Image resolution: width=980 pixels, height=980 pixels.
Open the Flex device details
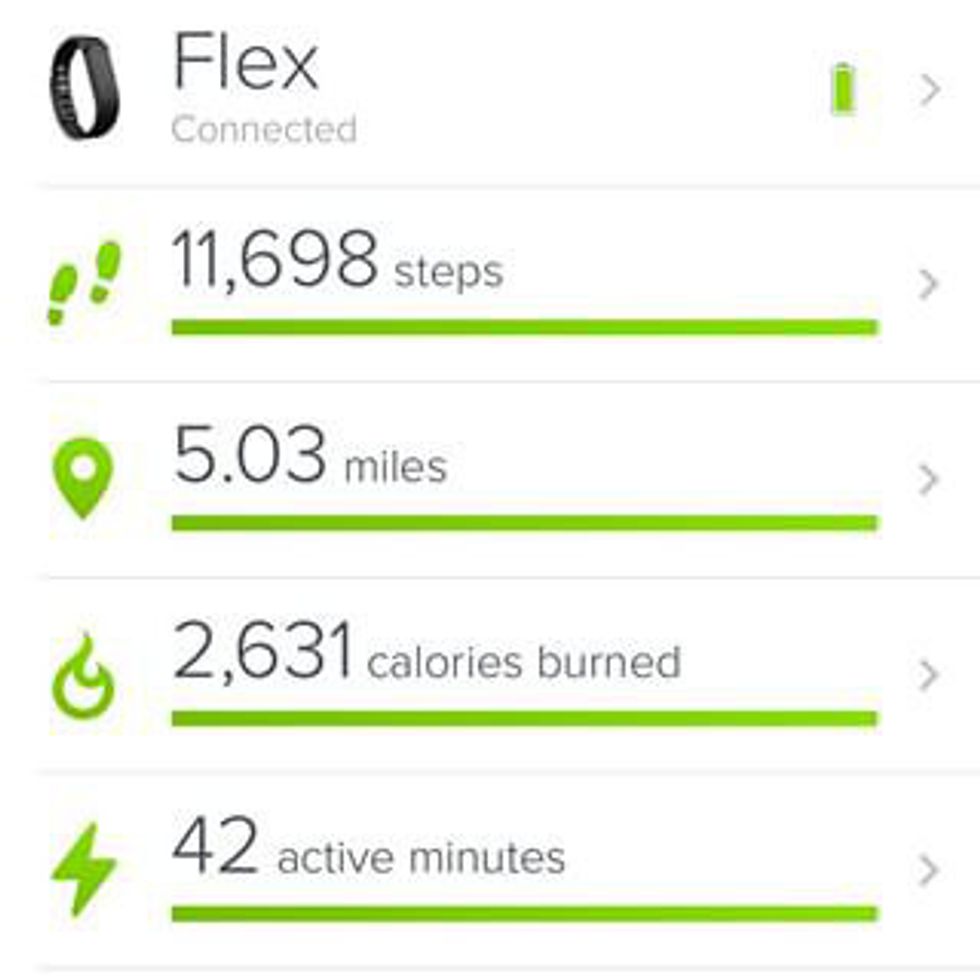coord(490,92)
